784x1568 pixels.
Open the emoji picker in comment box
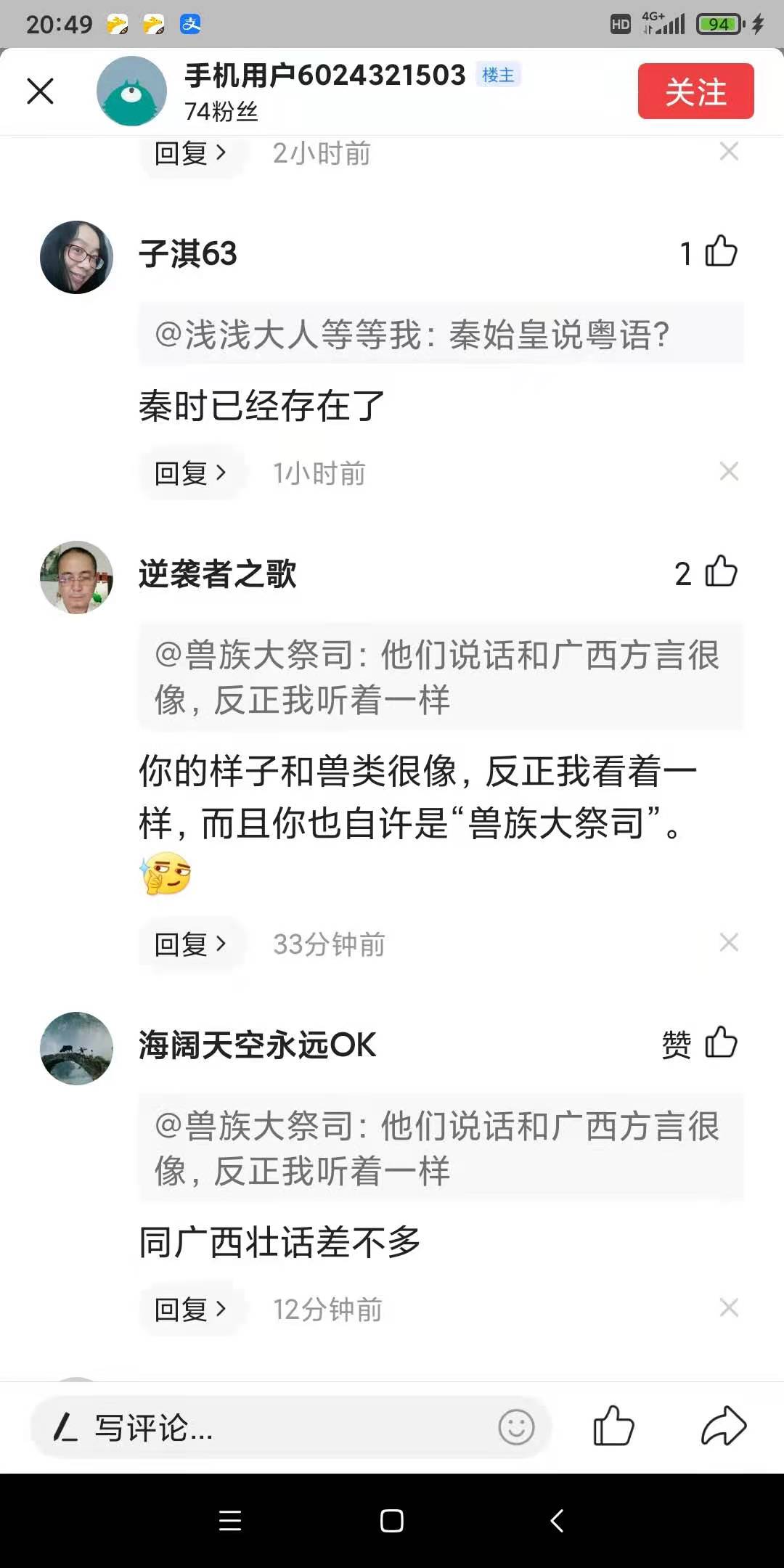(516, 1427)
